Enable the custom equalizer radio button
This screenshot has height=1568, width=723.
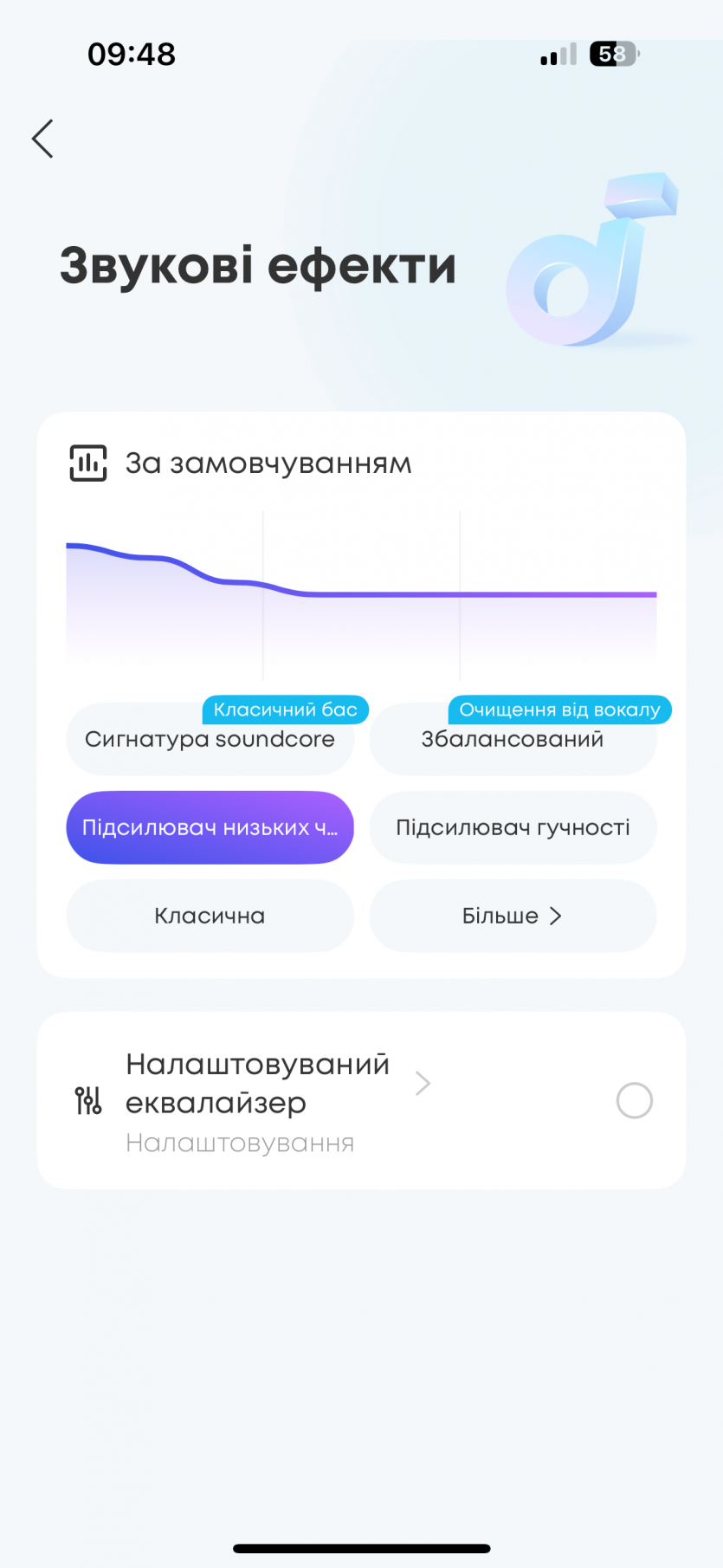click(634, 1100)
